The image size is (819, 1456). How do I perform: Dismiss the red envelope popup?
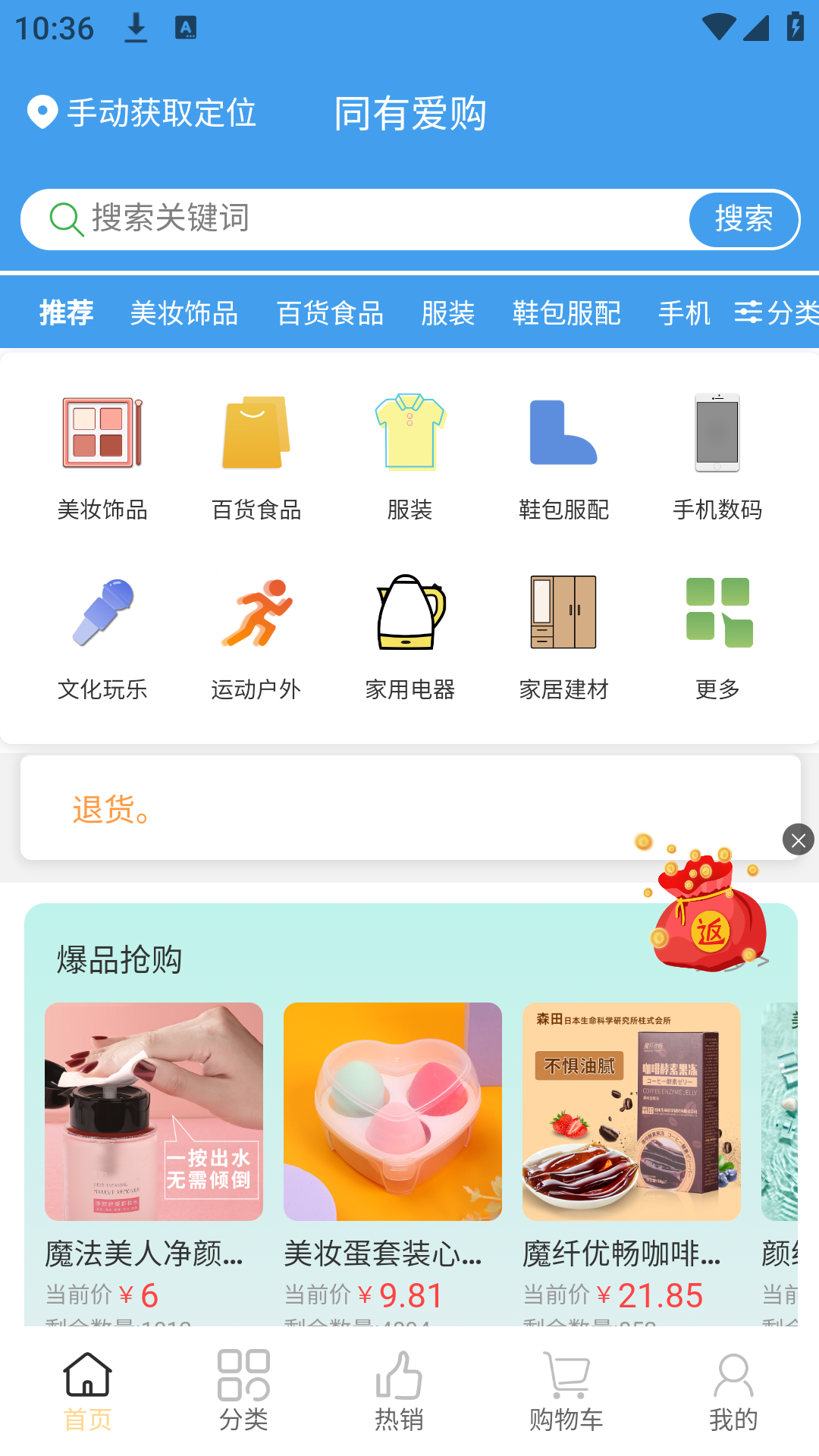pyautogui.click(x=798, y=839)
